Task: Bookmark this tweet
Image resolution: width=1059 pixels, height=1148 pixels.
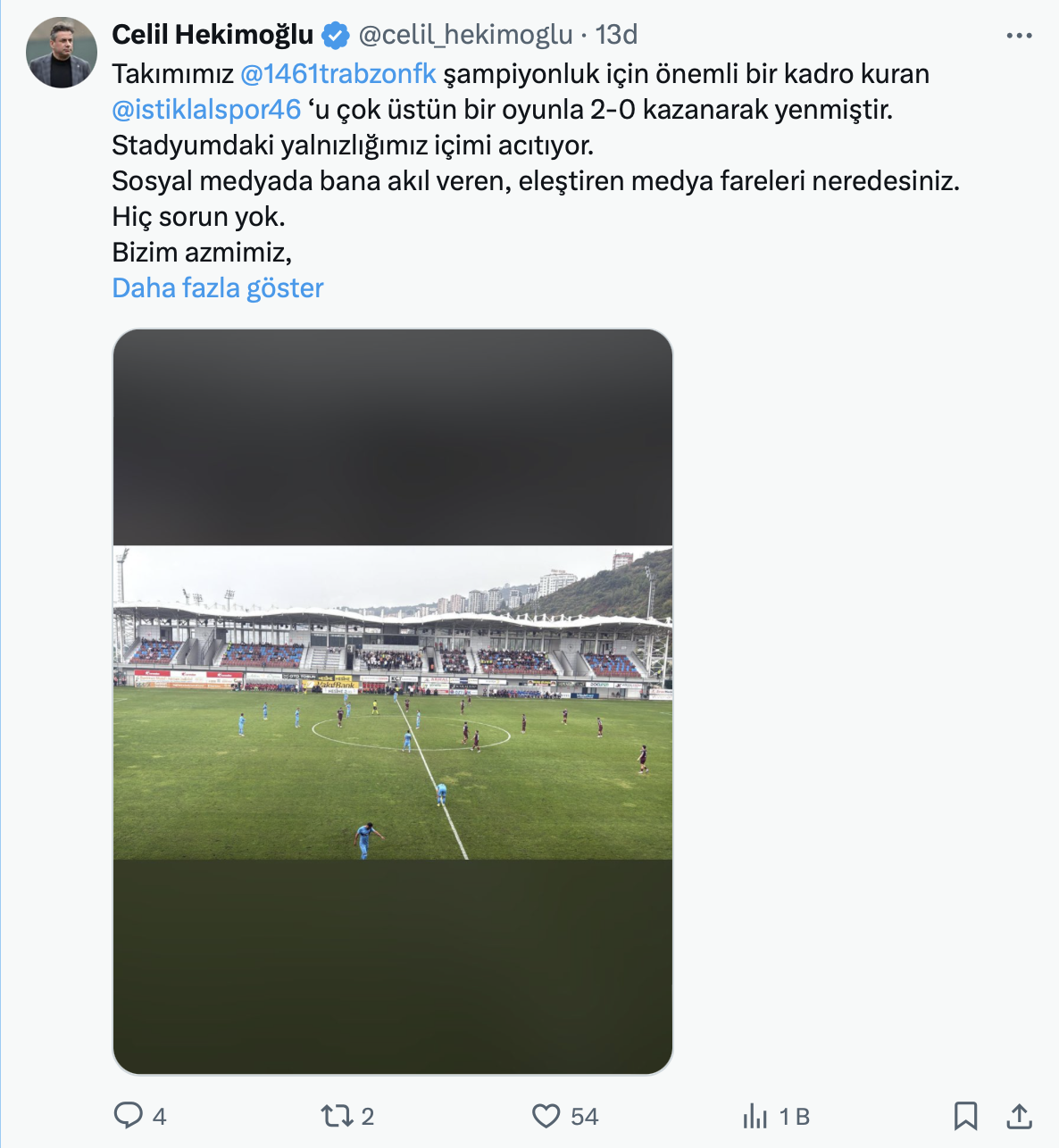Action: [965, 1116]
